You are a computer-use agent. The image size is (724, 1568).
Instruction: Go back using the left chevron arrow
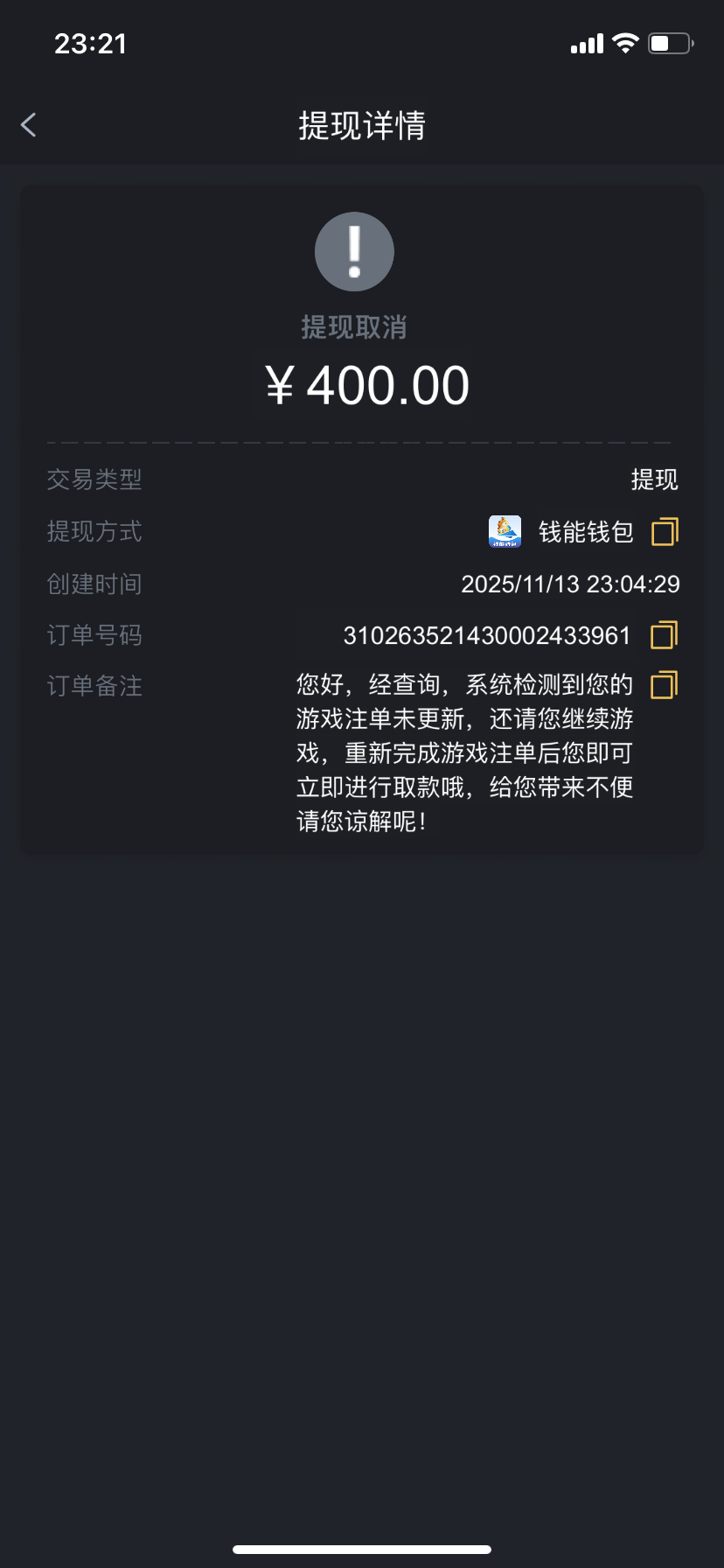click(x=28, y=124)
